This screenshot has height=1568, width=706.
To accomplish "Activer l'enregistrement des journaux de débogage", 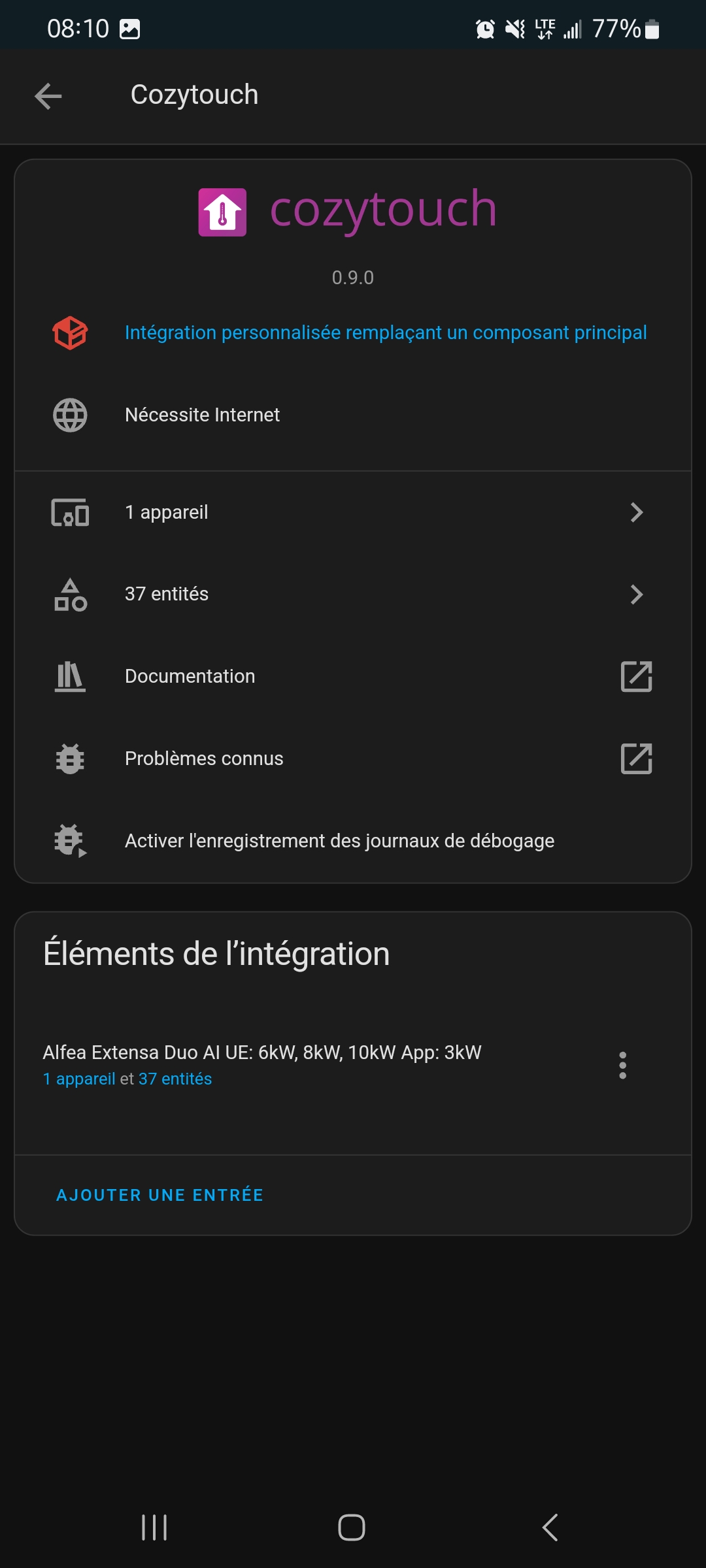I will [353, 841].
